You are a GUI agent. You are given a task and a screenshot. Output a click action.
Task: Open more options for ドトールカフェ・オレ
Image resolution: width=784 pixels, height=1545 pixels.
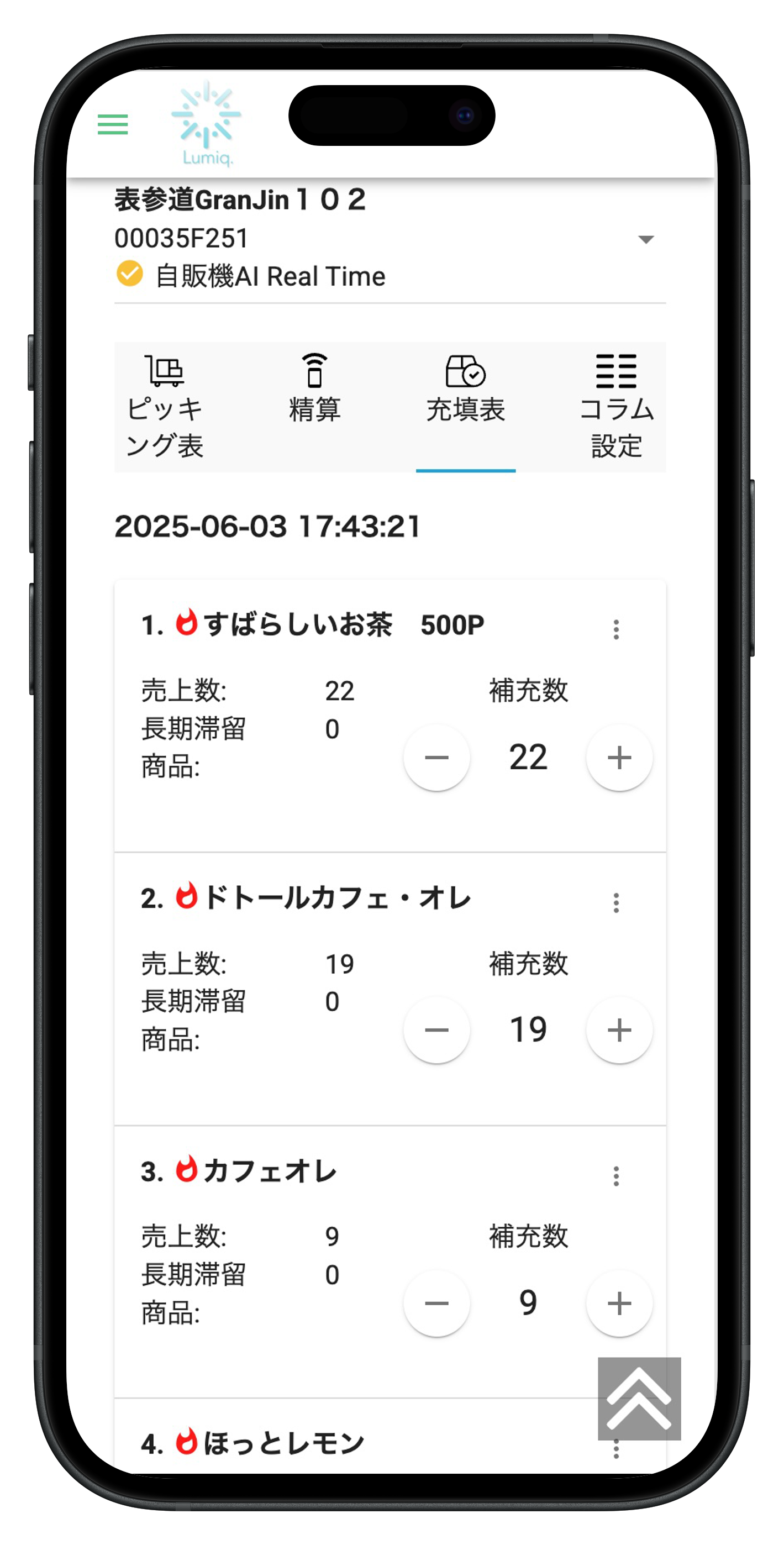[x=616, y=903]
